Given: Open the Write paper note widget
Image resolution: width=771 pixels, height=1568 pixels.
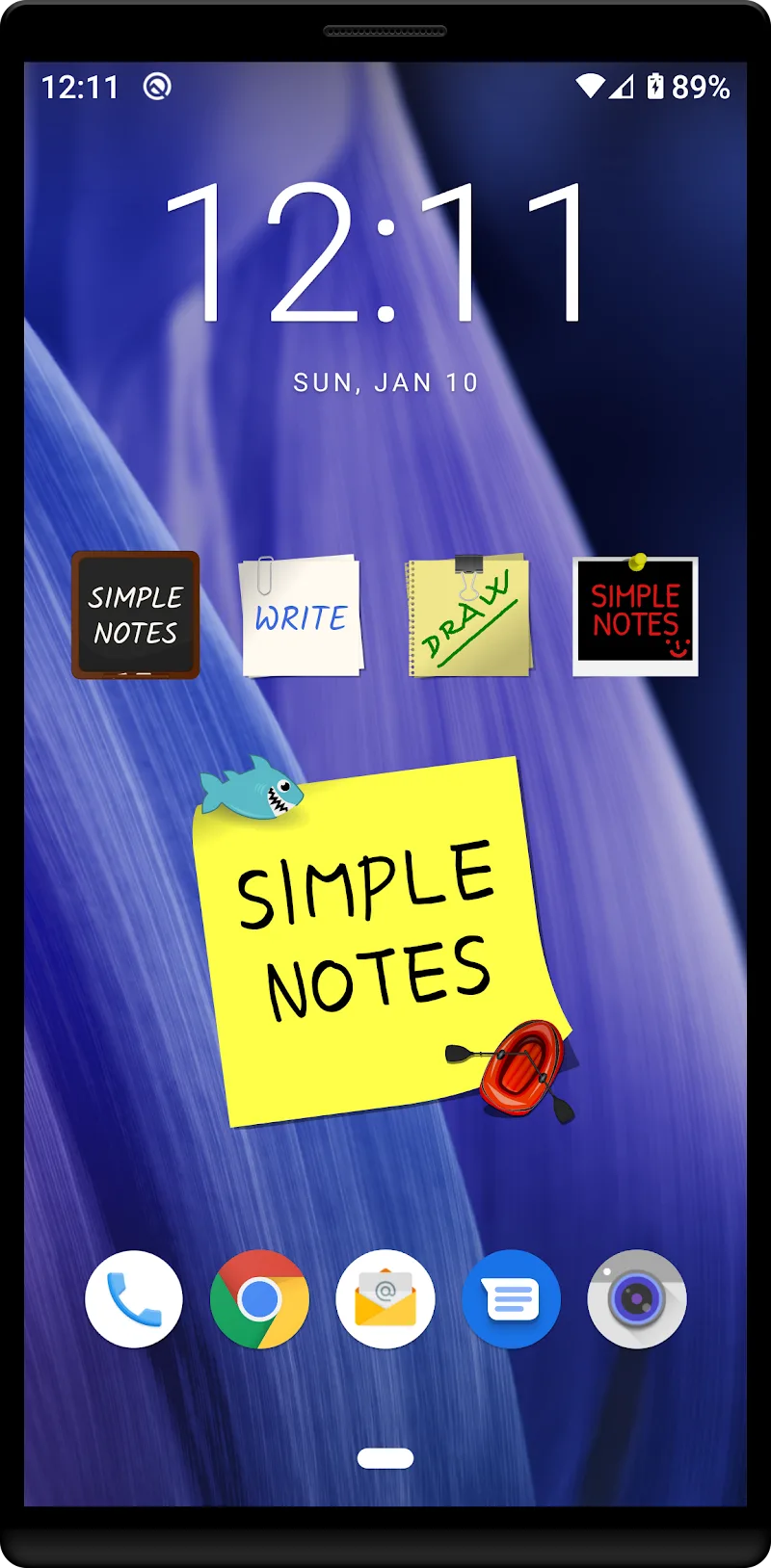Looking at the screenshot, I should [302, 616].
